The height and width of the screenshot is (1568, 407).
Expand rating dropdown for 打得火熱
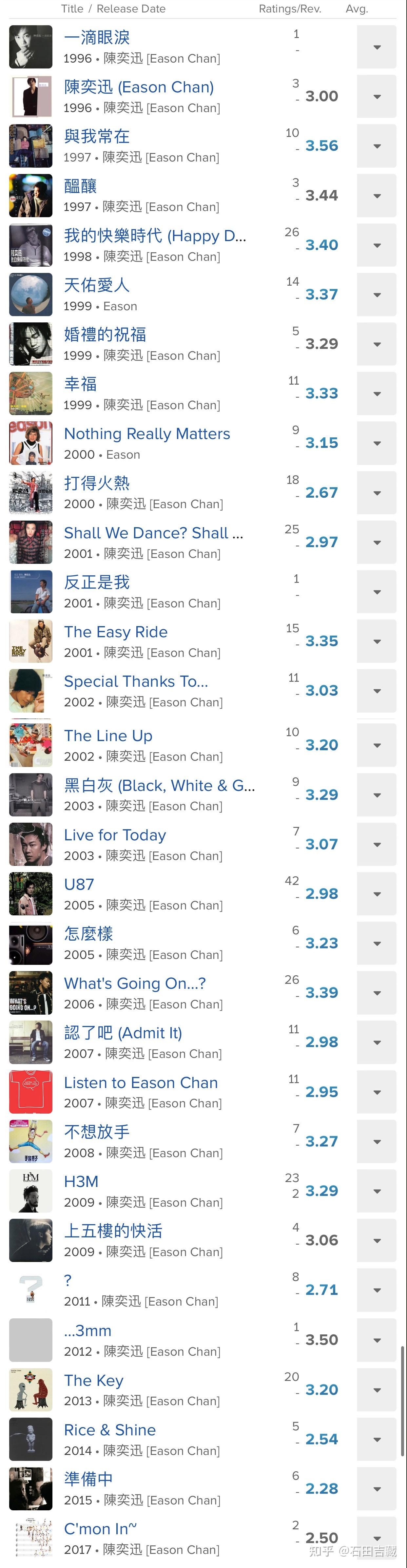point(377,493)
